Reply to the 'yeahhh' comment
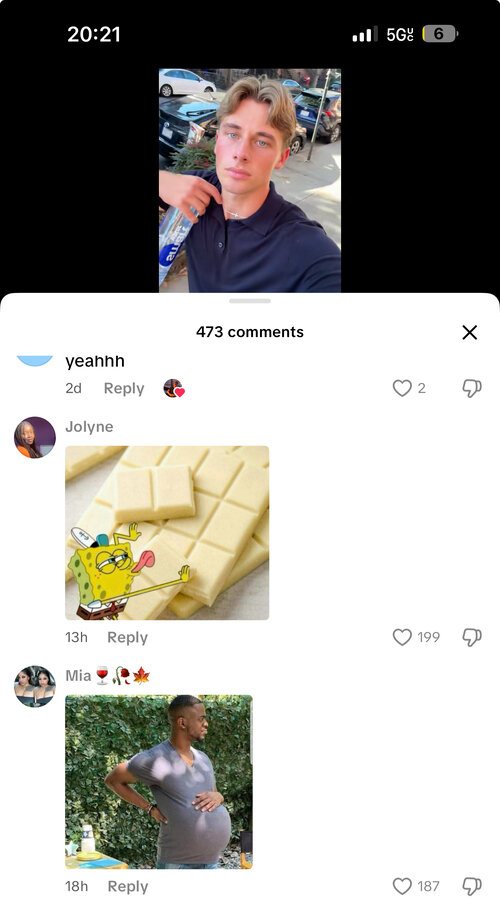The image size is (500, 910). (x=124, y=388)
